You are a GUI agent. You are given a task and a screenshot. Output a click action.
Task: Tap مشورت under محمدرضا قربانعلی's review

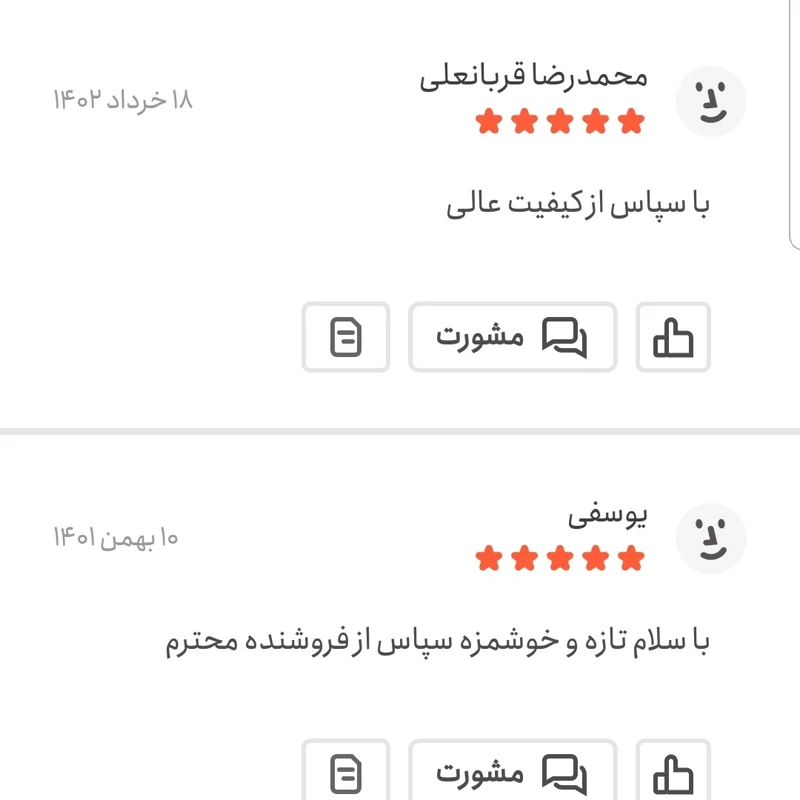(x=512, y=337)
